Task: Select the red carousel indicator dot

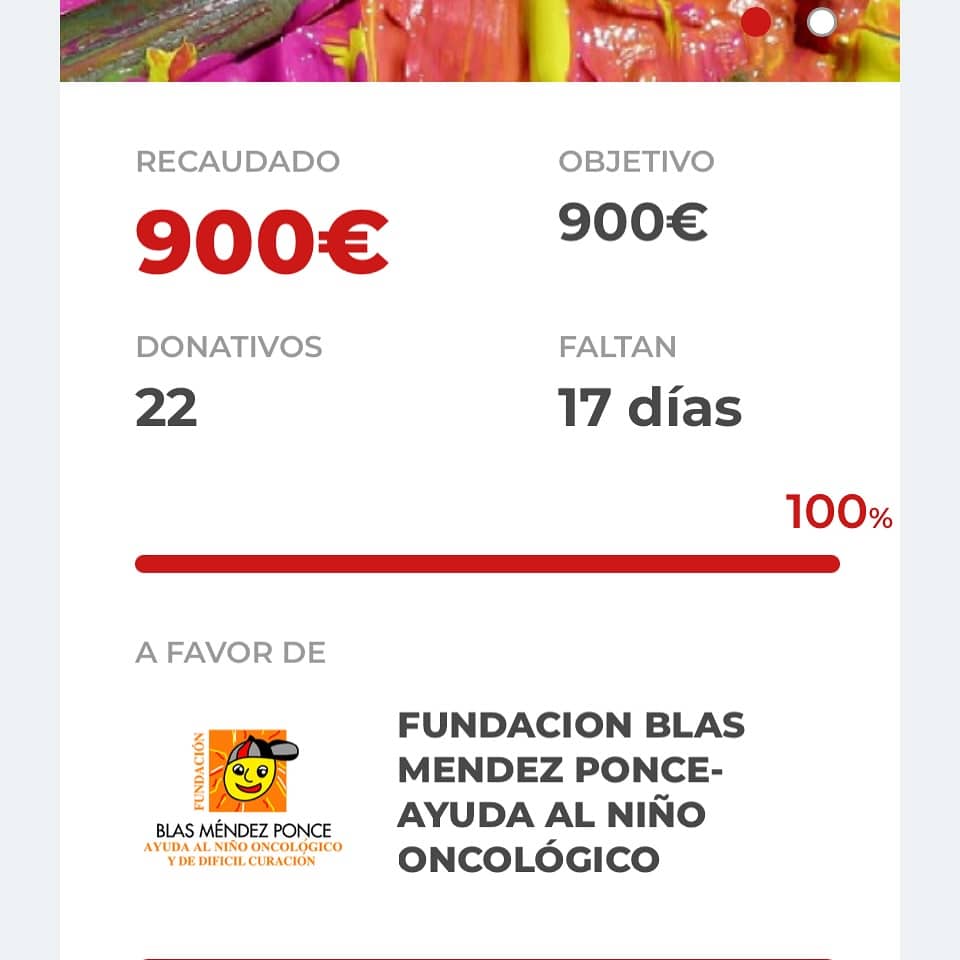Action: [x=756, y=22]
